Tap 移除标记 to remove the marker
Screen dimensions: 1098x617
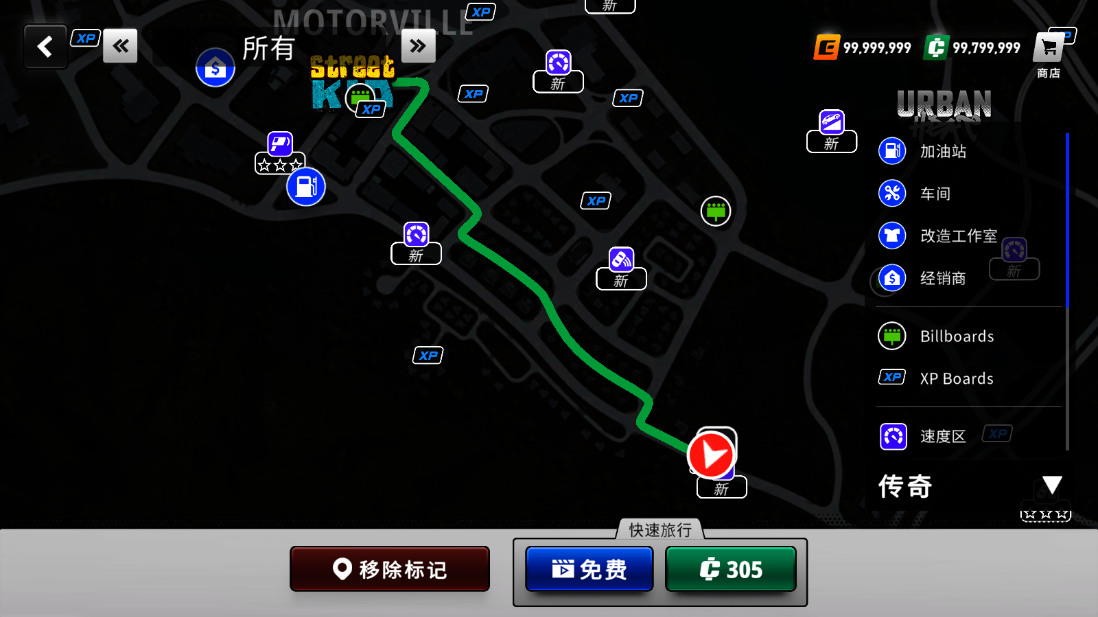(x=390, y=569)
